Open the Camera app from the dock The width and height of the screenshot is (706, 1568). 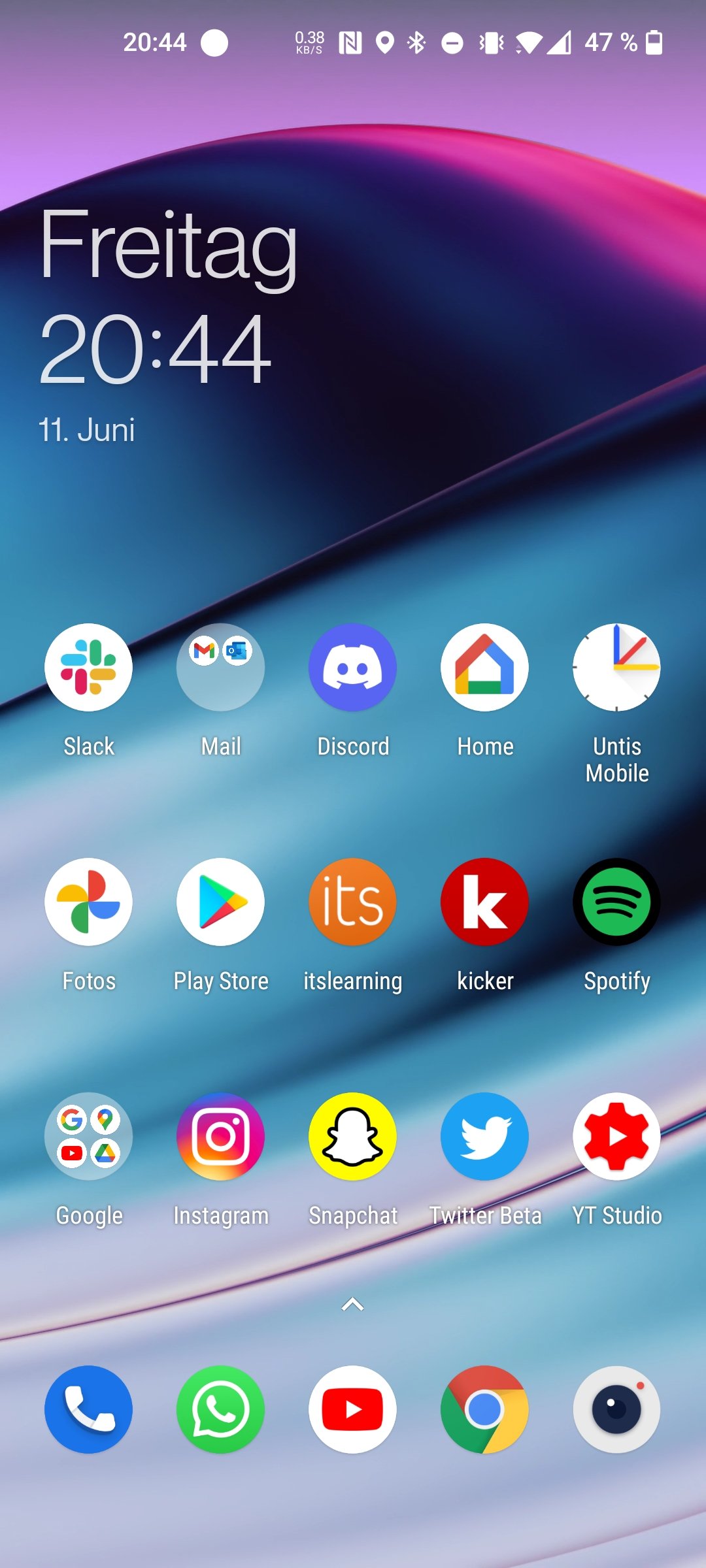click(616, 1409)
